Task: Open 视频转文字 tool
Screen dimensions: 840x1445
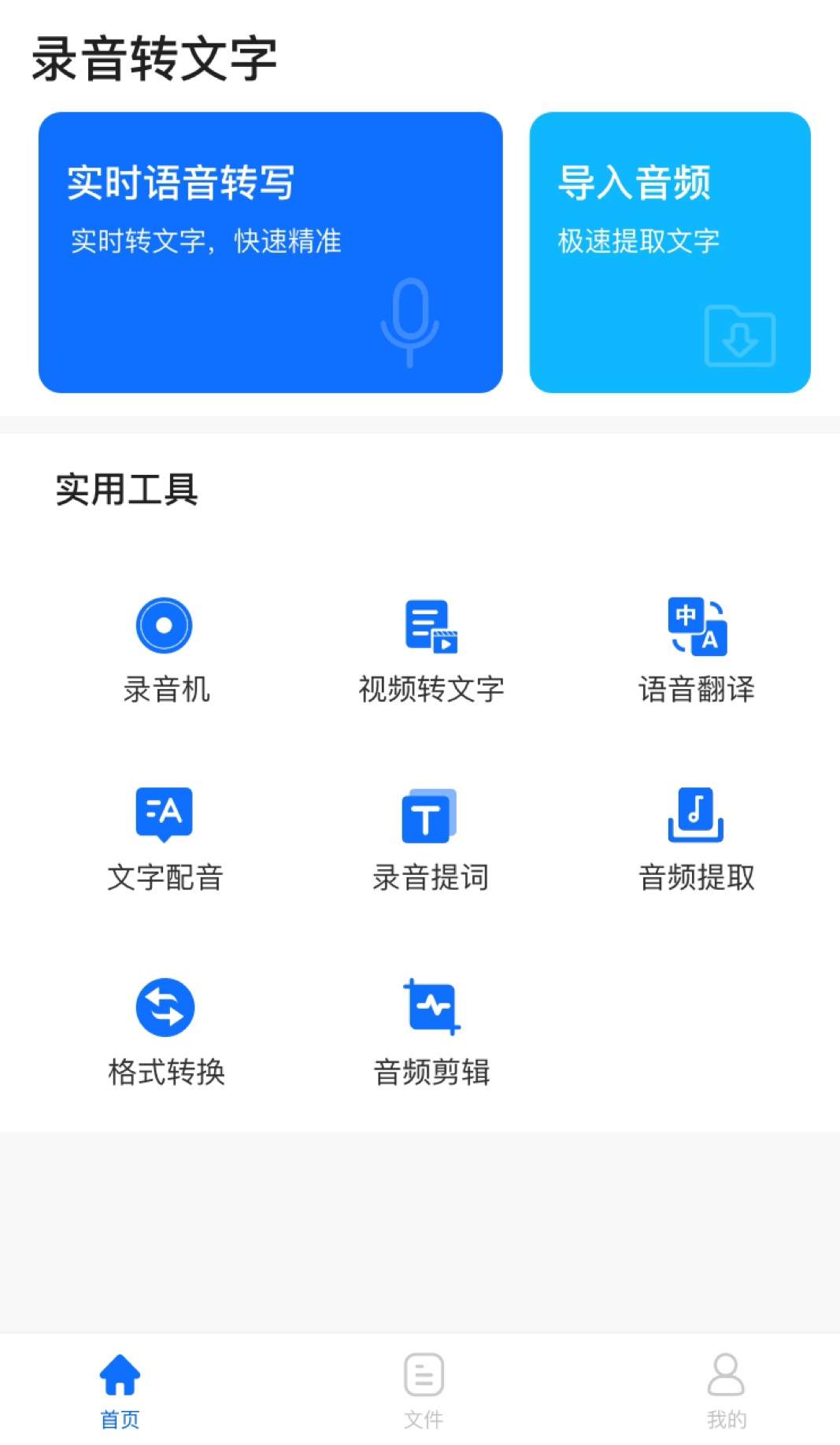Action: (x=431, y=649)
